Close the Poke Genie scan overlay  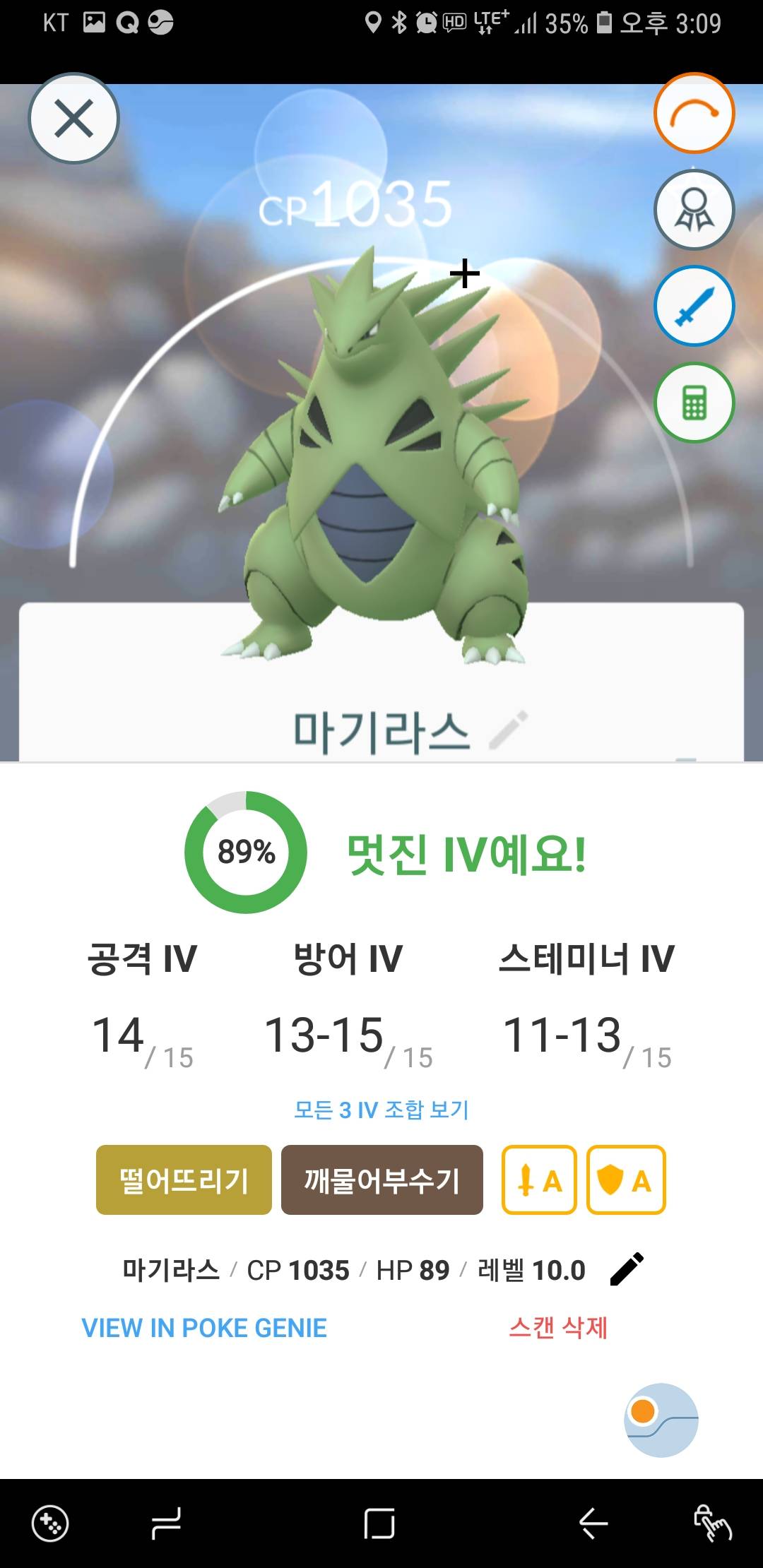click(x=73, y=119)
